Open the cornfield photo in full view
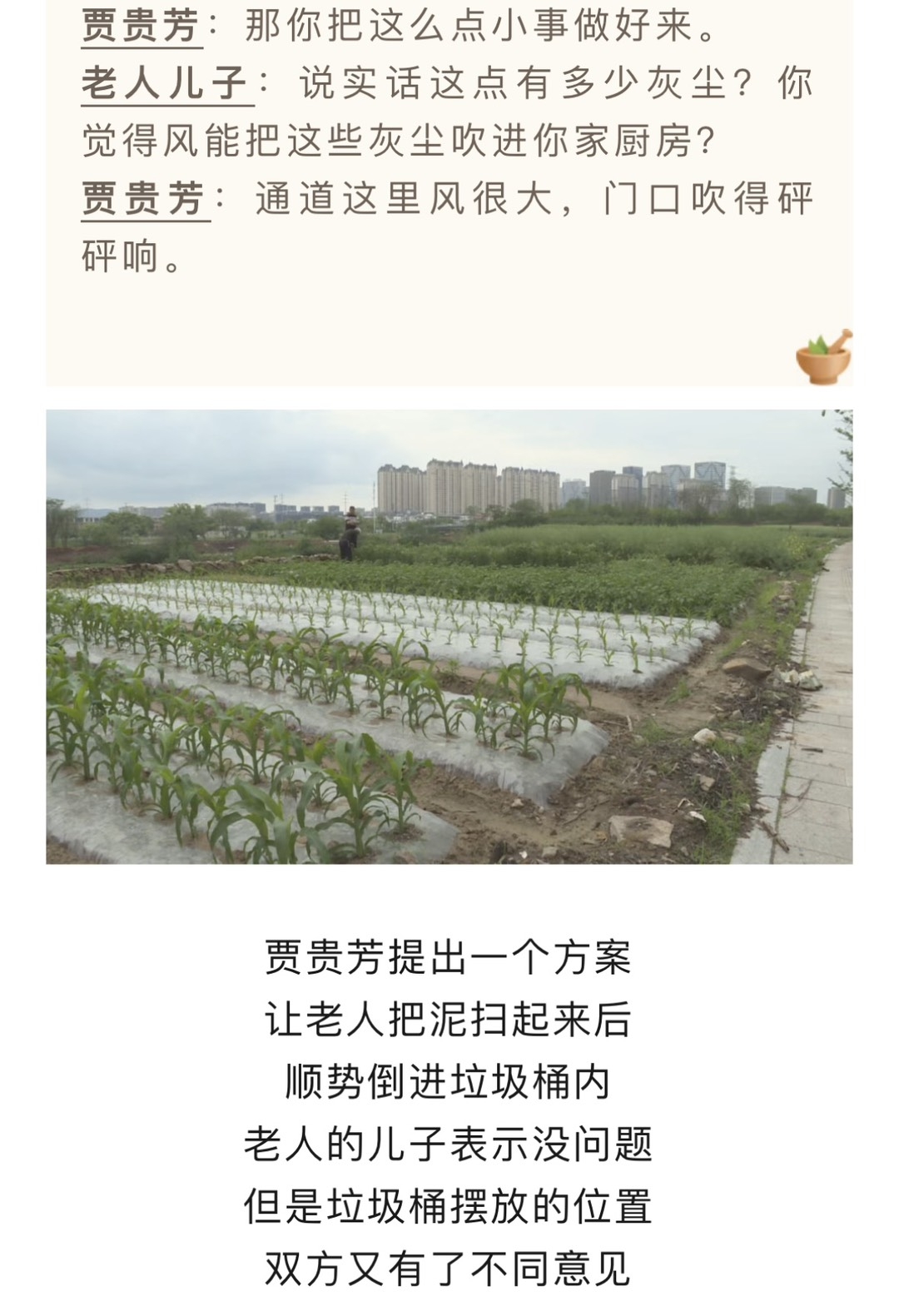 (449, 636)
